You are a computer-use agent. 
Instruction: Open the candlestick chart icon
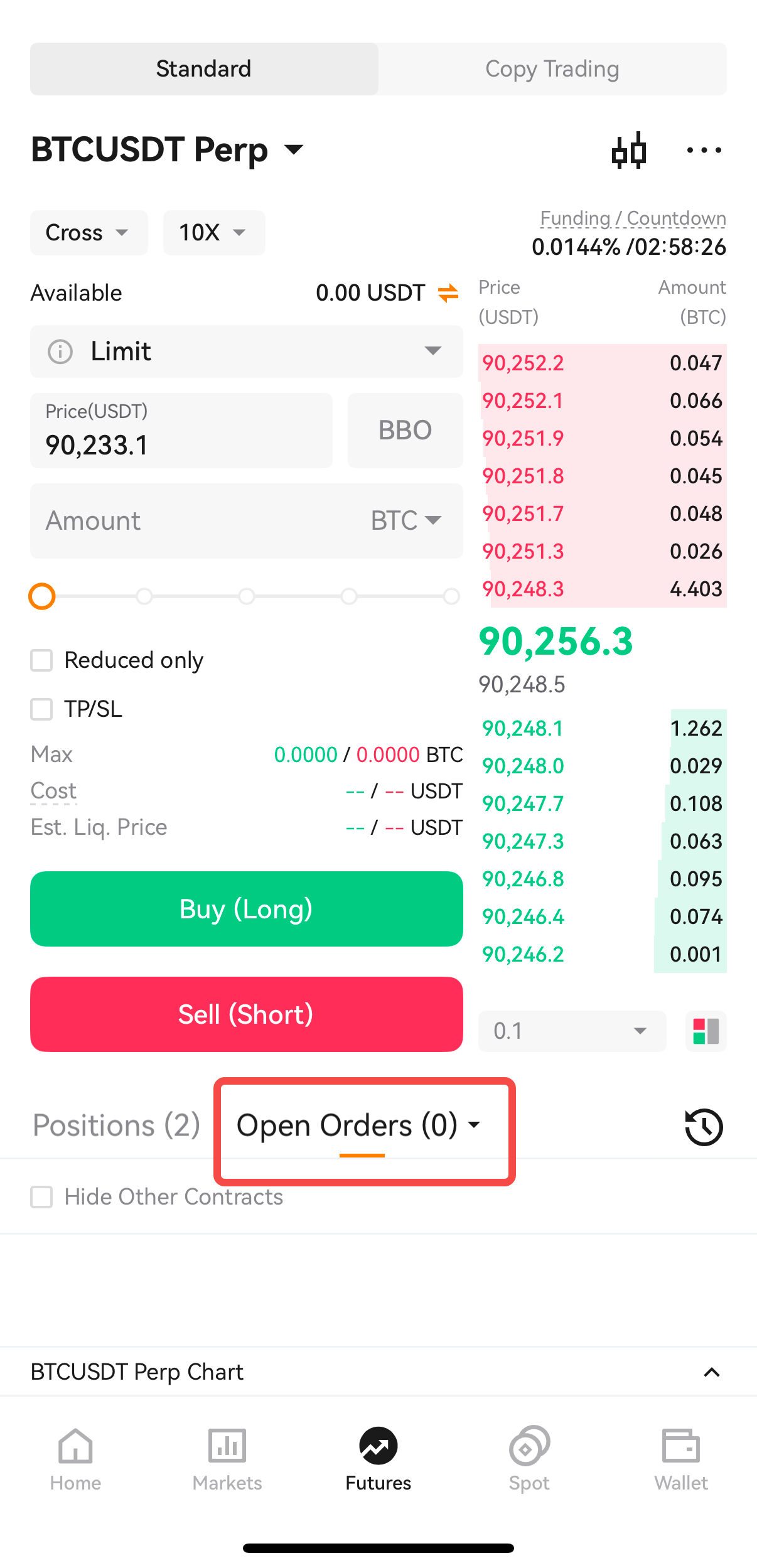(x=629, y=151)
